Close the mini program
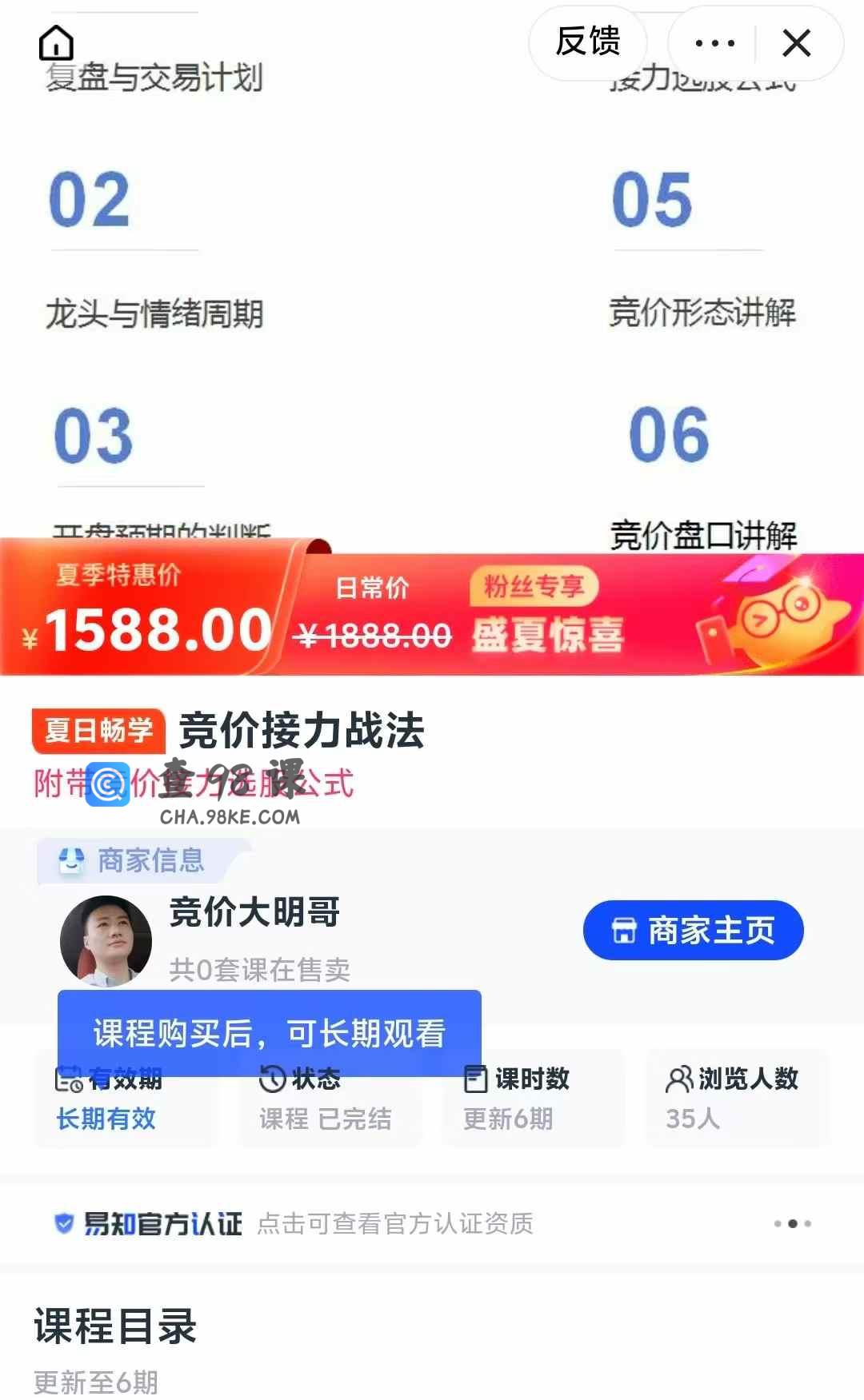The height and width of the screenshot is (1400, 864). click(797, 43)
